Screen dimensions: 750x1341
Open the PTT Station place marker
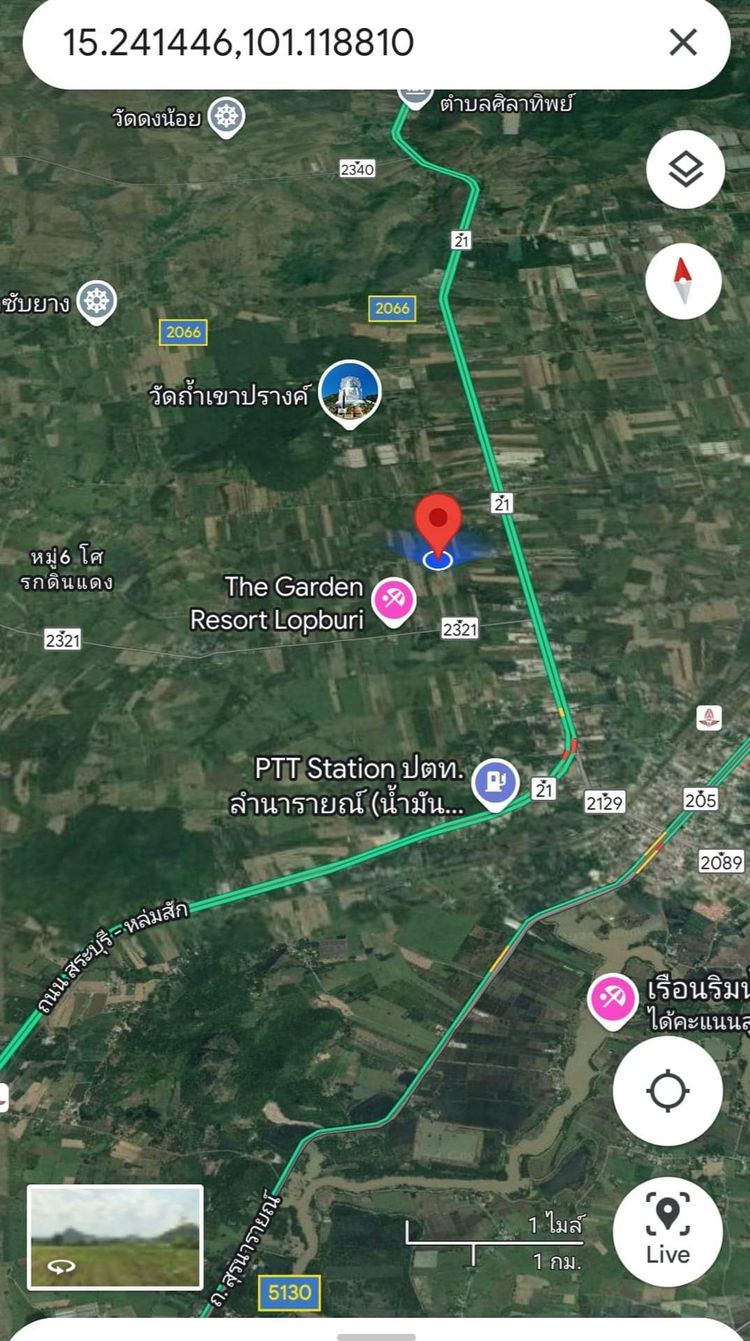click(x=494, y=783)
